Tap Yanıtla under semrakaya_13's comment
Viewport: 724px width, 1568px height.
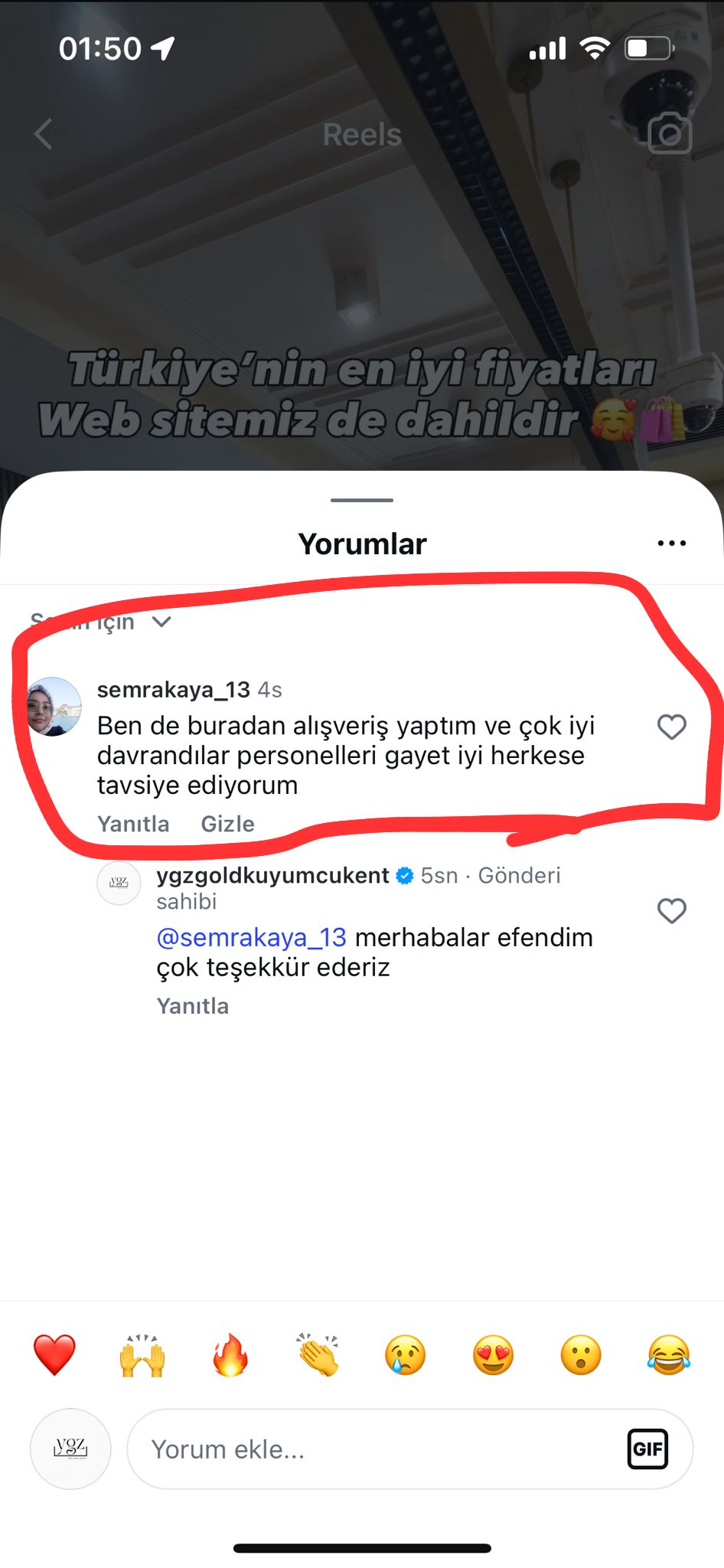pos(133,824)
